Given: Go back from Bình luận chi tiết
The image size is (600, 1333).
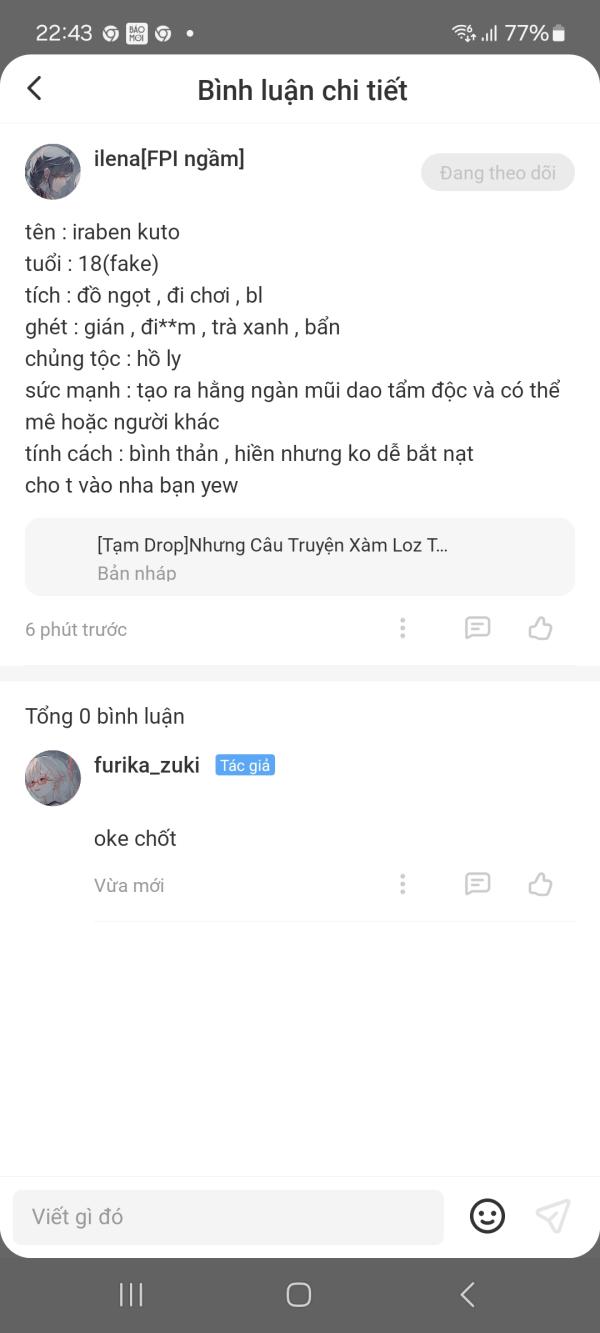Looking at the screenshot, I should [x=34, y=88].
